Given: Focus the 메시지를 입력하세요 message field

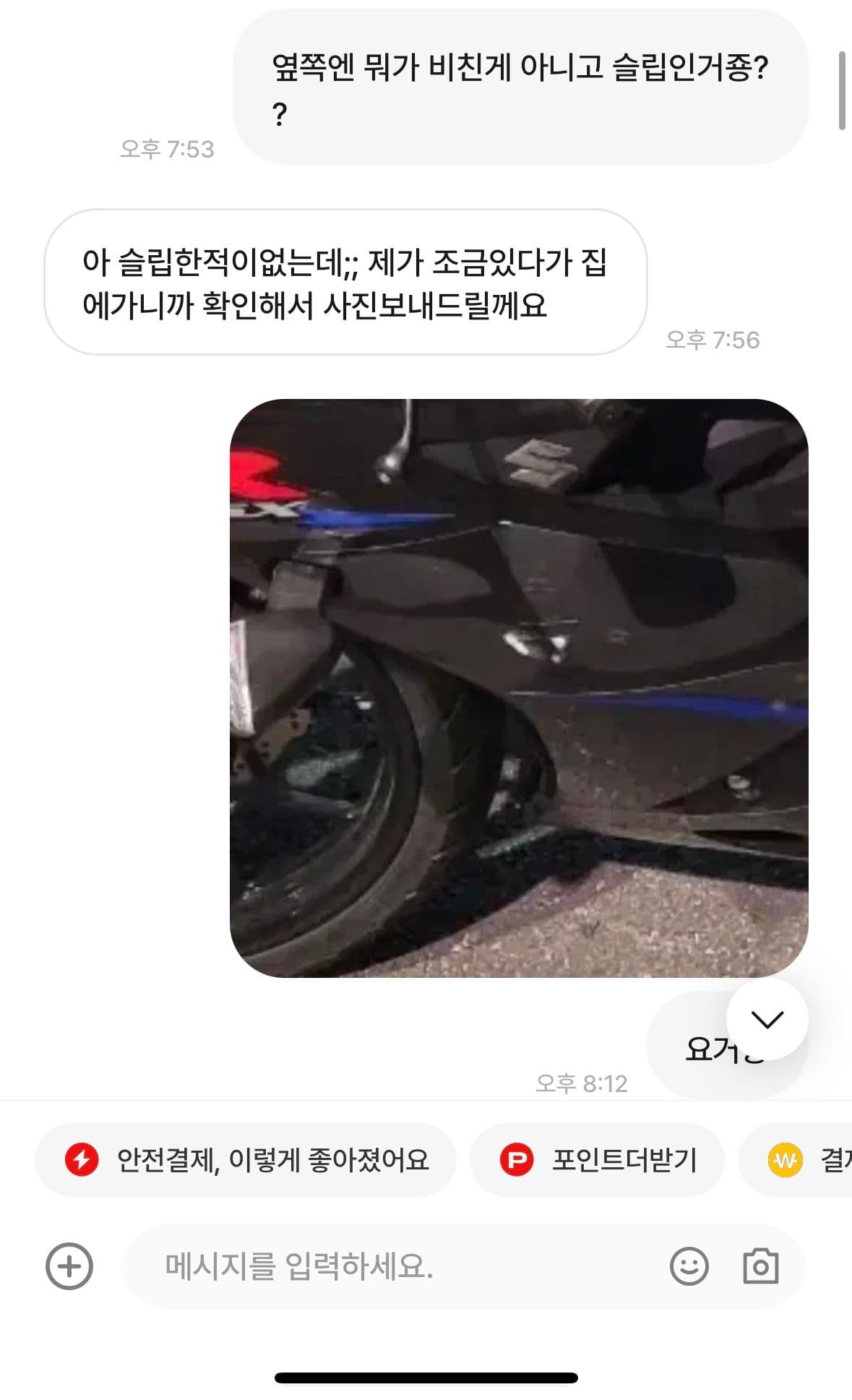Looking at the screenshot, I should pos(390,1266).
